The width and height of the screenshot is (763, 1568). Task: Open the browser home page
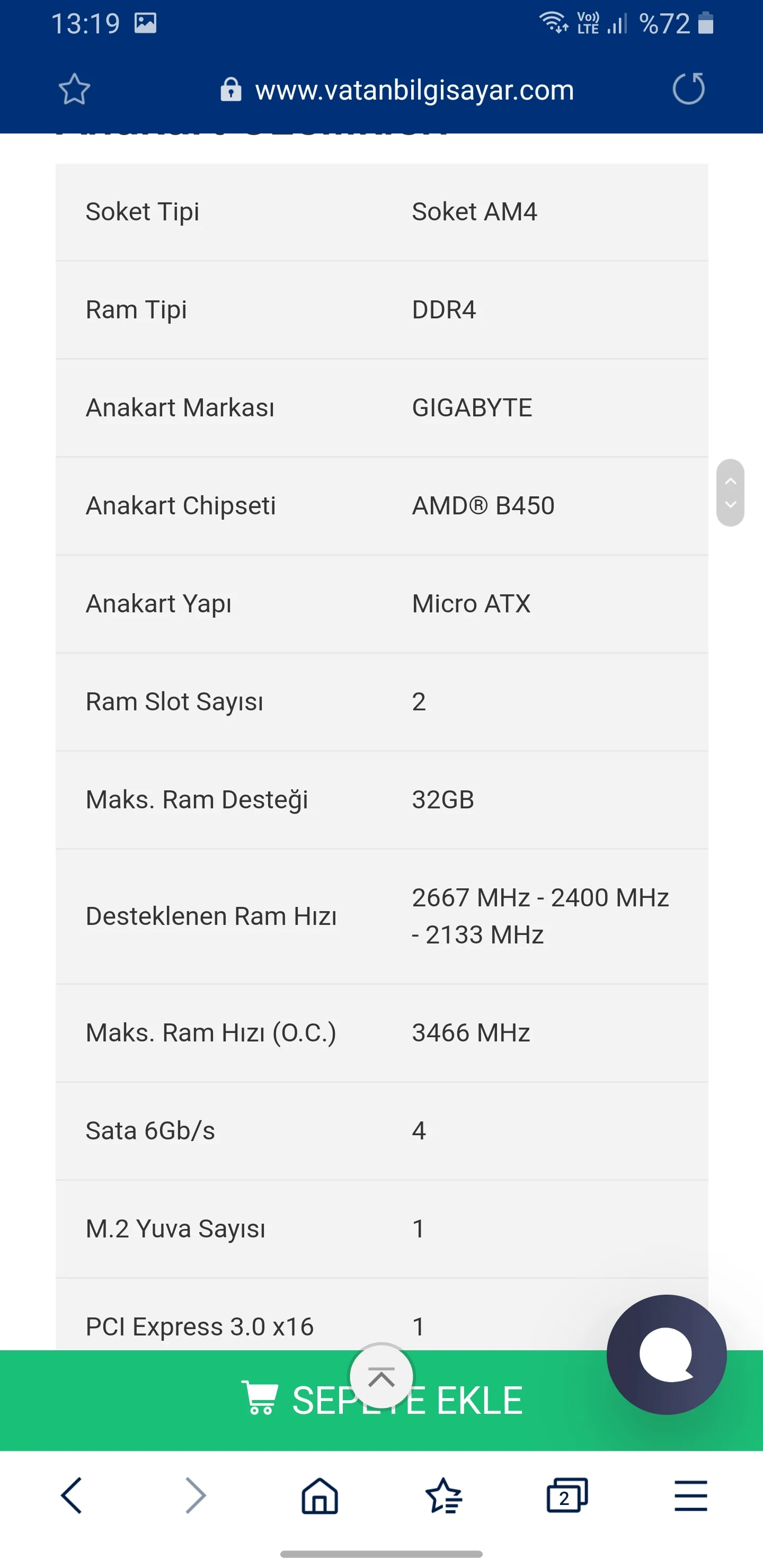[320, 1495]
